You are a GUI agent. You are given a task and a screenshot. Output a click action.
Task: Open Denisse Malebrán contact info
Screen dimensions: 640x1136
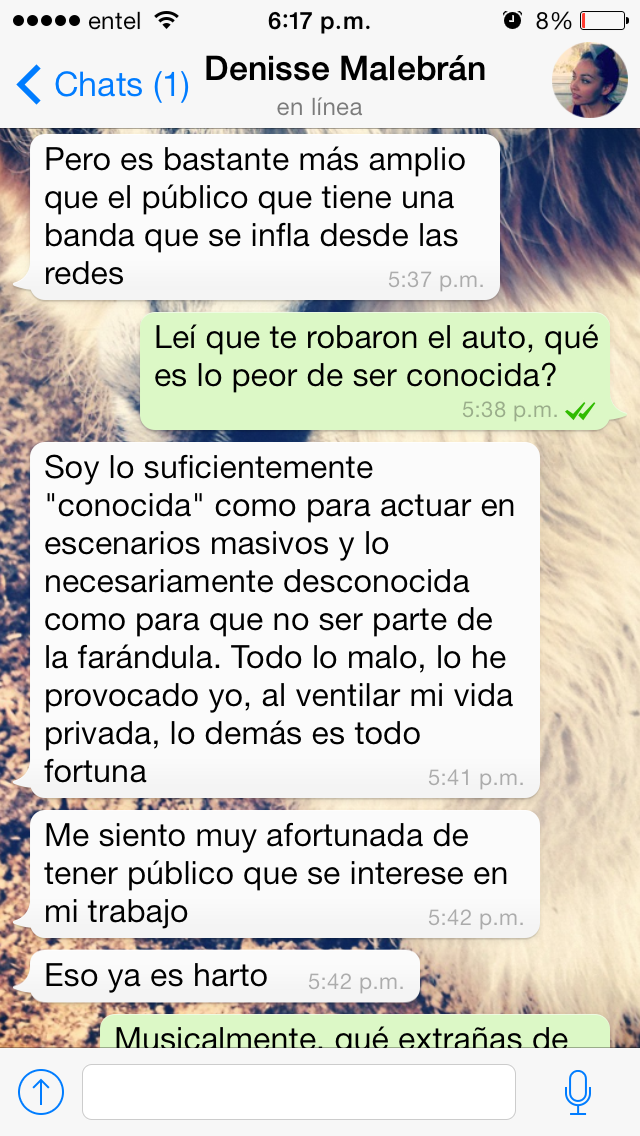(x=345, y=70)
